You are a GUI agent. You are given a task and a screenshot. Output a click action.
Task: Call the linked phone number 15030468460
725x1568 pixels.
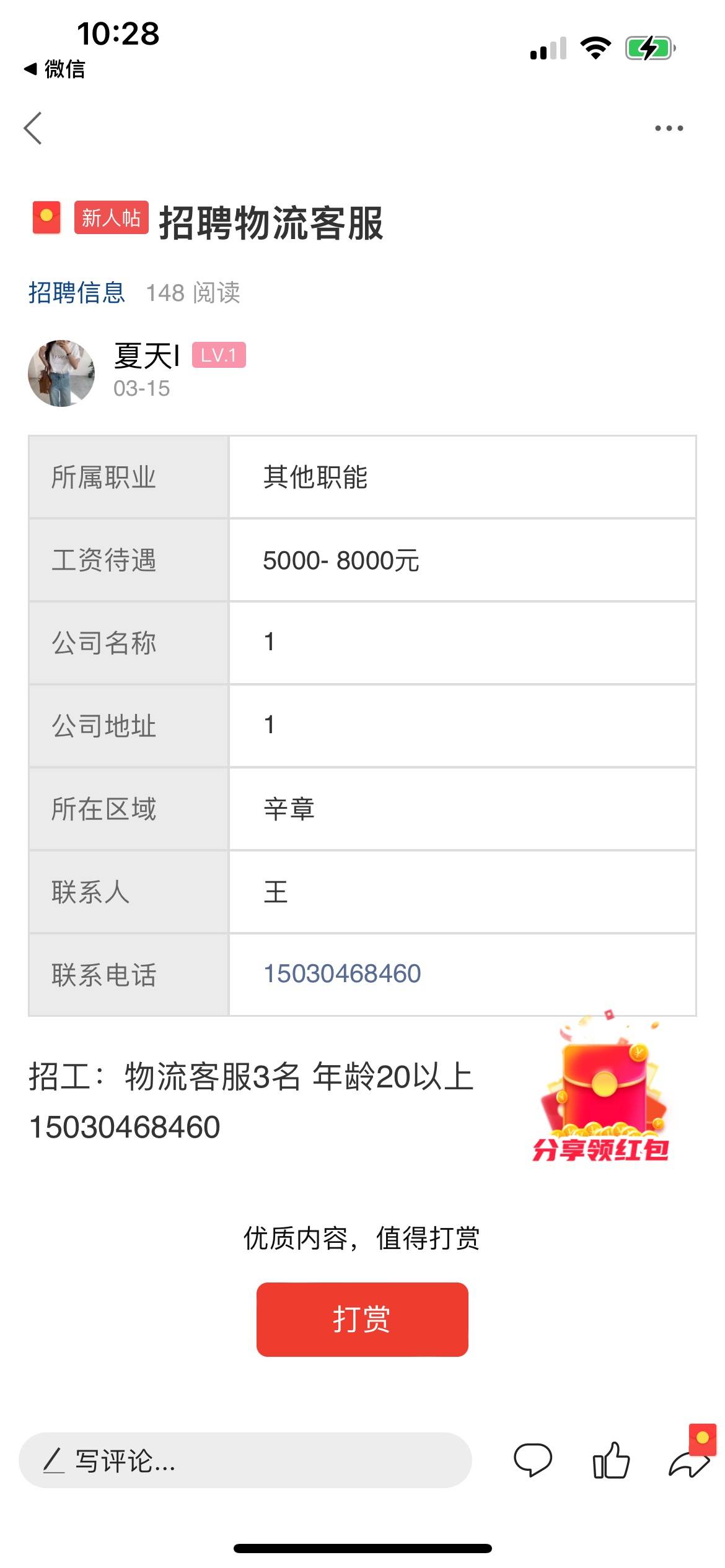tap(342, 973)
